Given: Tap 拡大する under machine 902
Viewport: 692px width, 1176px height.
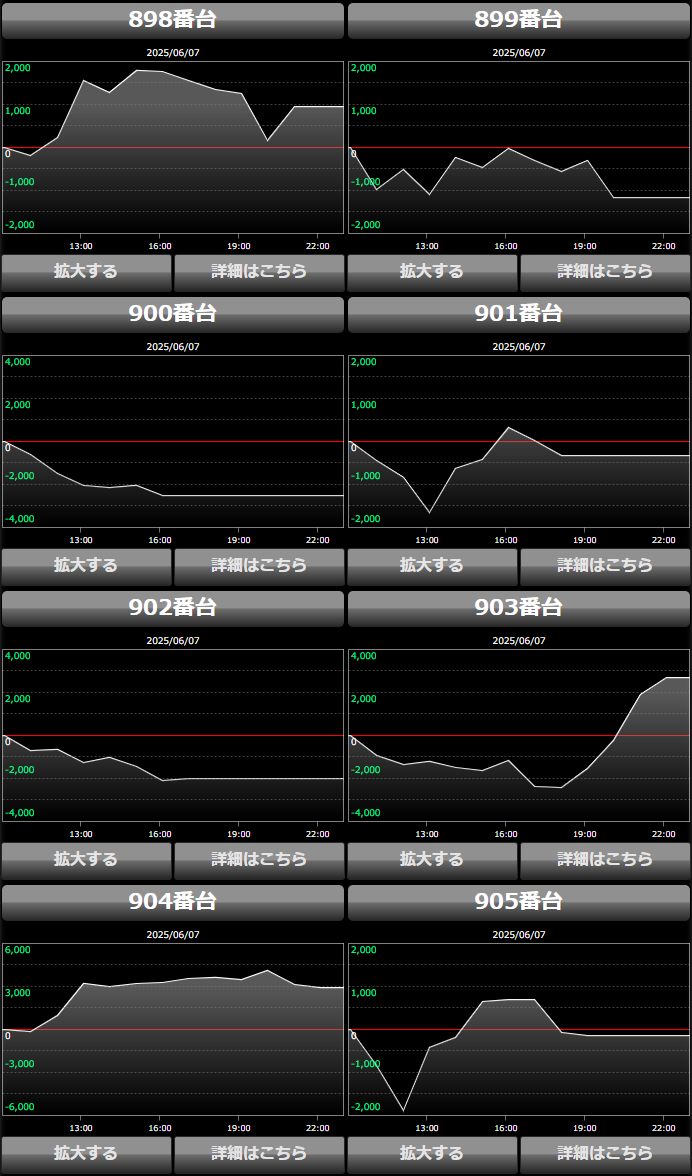Looking at the screenshot, I should tap(86, 860).
